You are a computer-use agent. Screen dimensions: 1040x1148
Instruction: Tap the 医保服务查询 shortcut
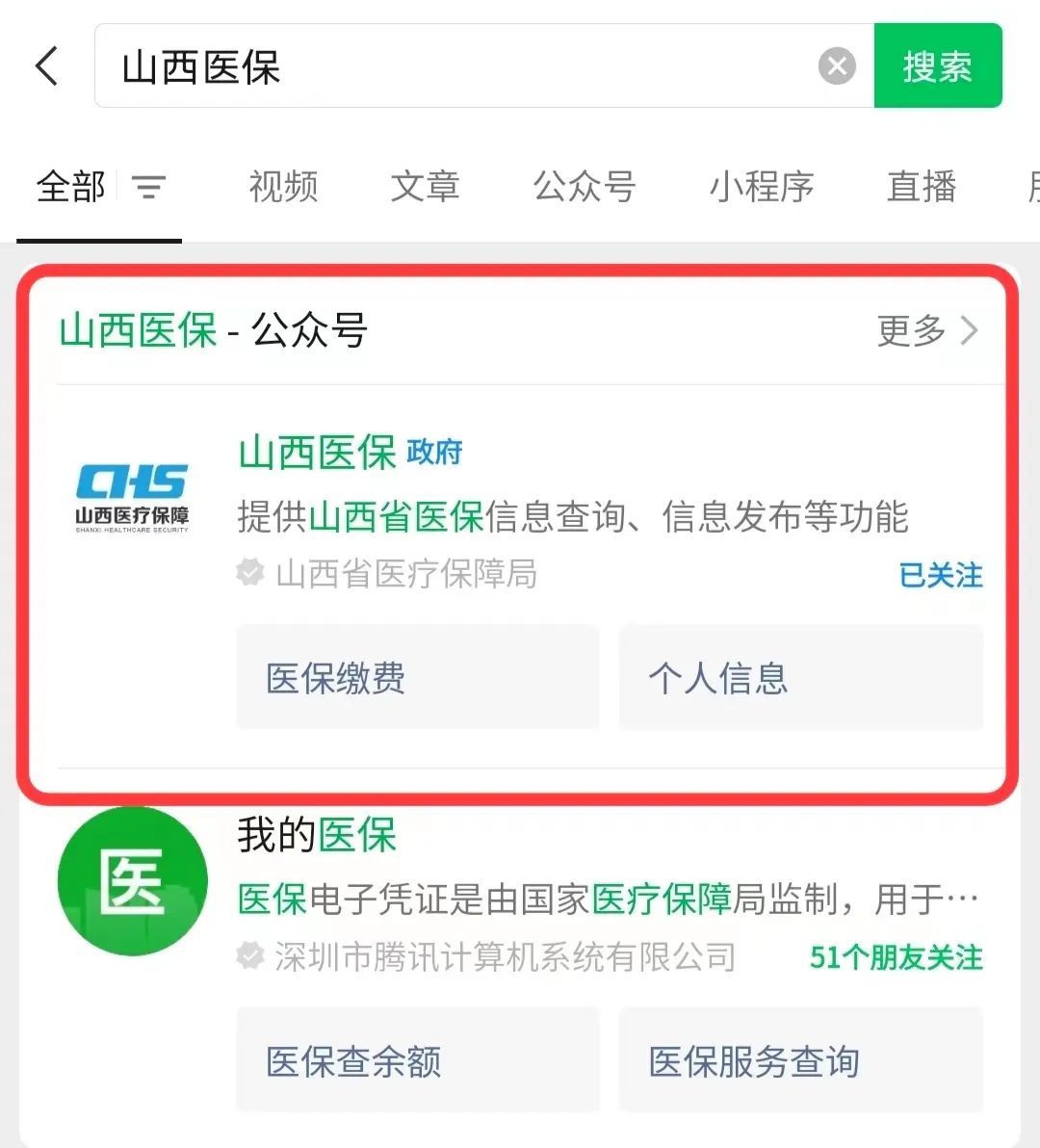coord(800,1061)
